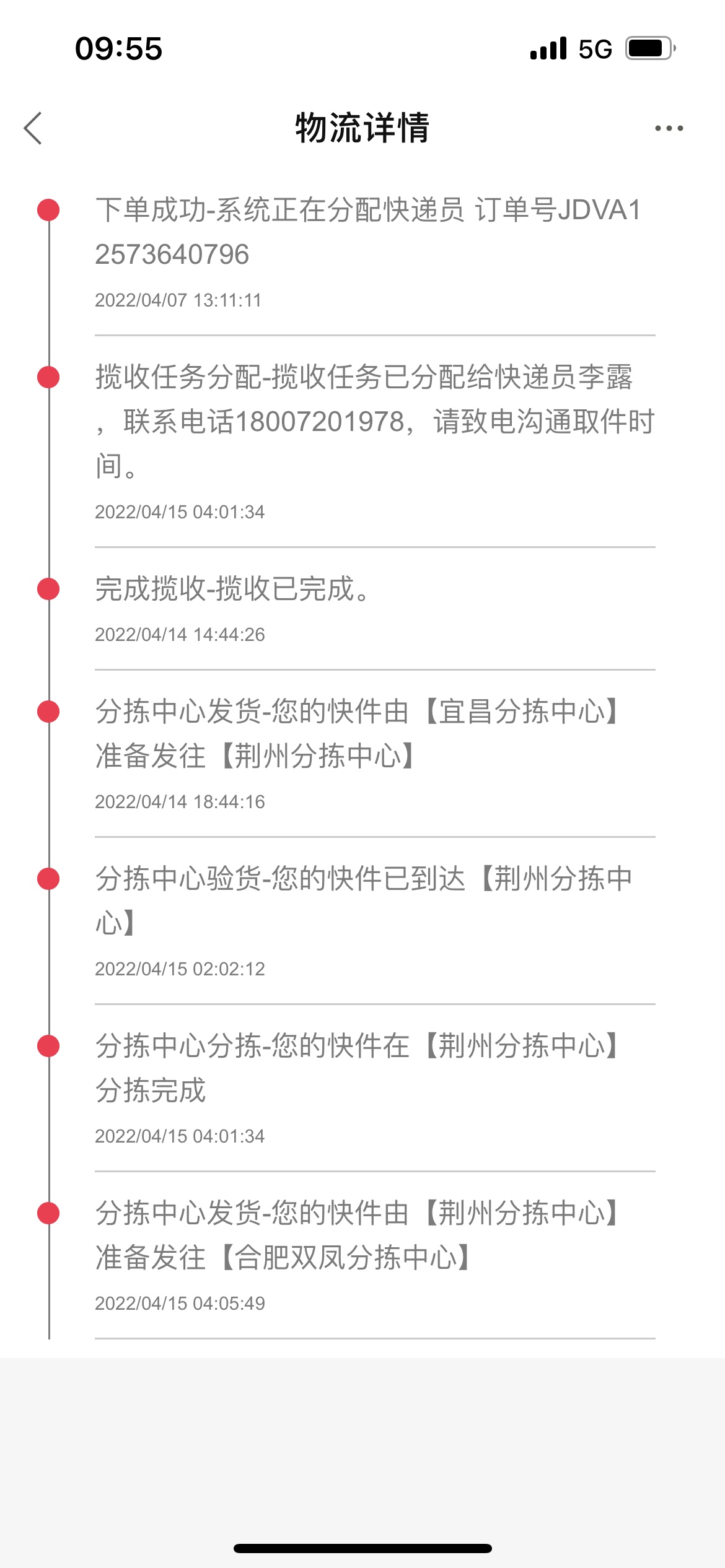Open the three-dot overflow menu
This screenshot has height=1568, width=725.
pyautogui.click(x=669, y=128)
